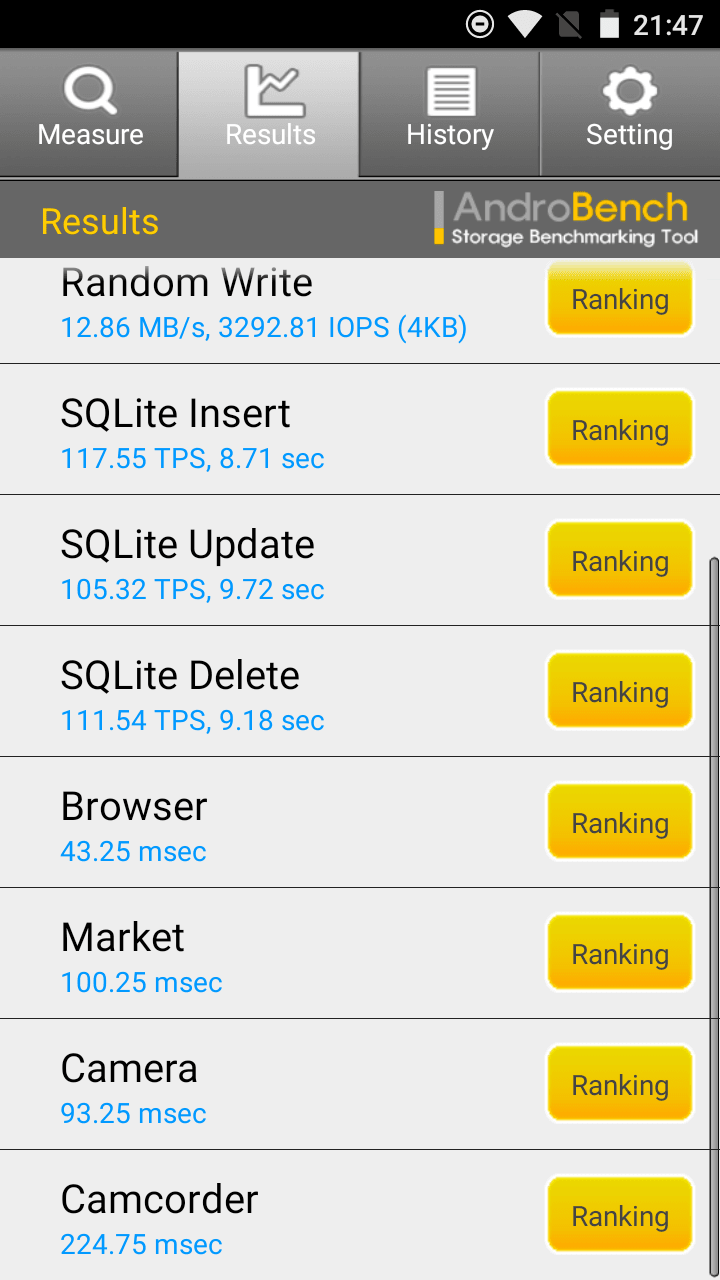Open the History tab
720x1280 pixels.
click(450, 114)
